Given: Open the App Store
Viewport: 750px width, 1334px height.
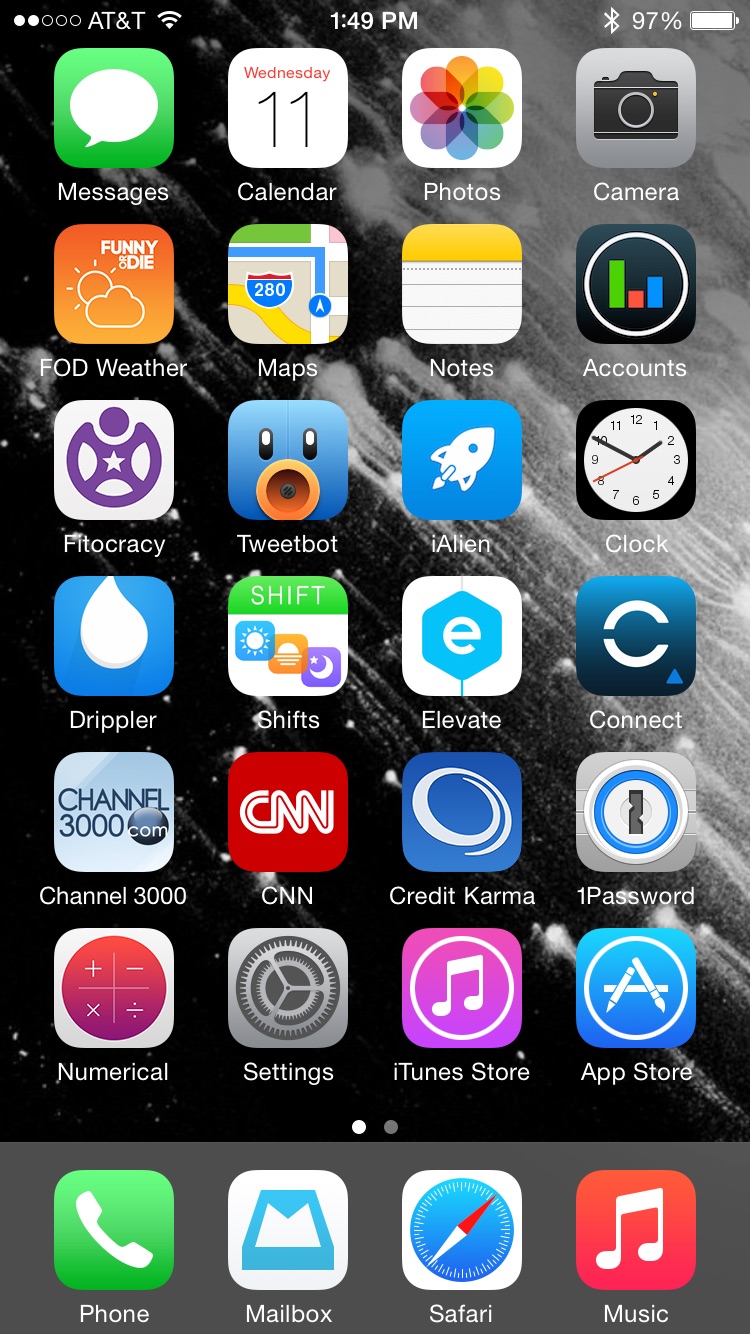Looking at the screenshot, I should [x=636, y=988].
